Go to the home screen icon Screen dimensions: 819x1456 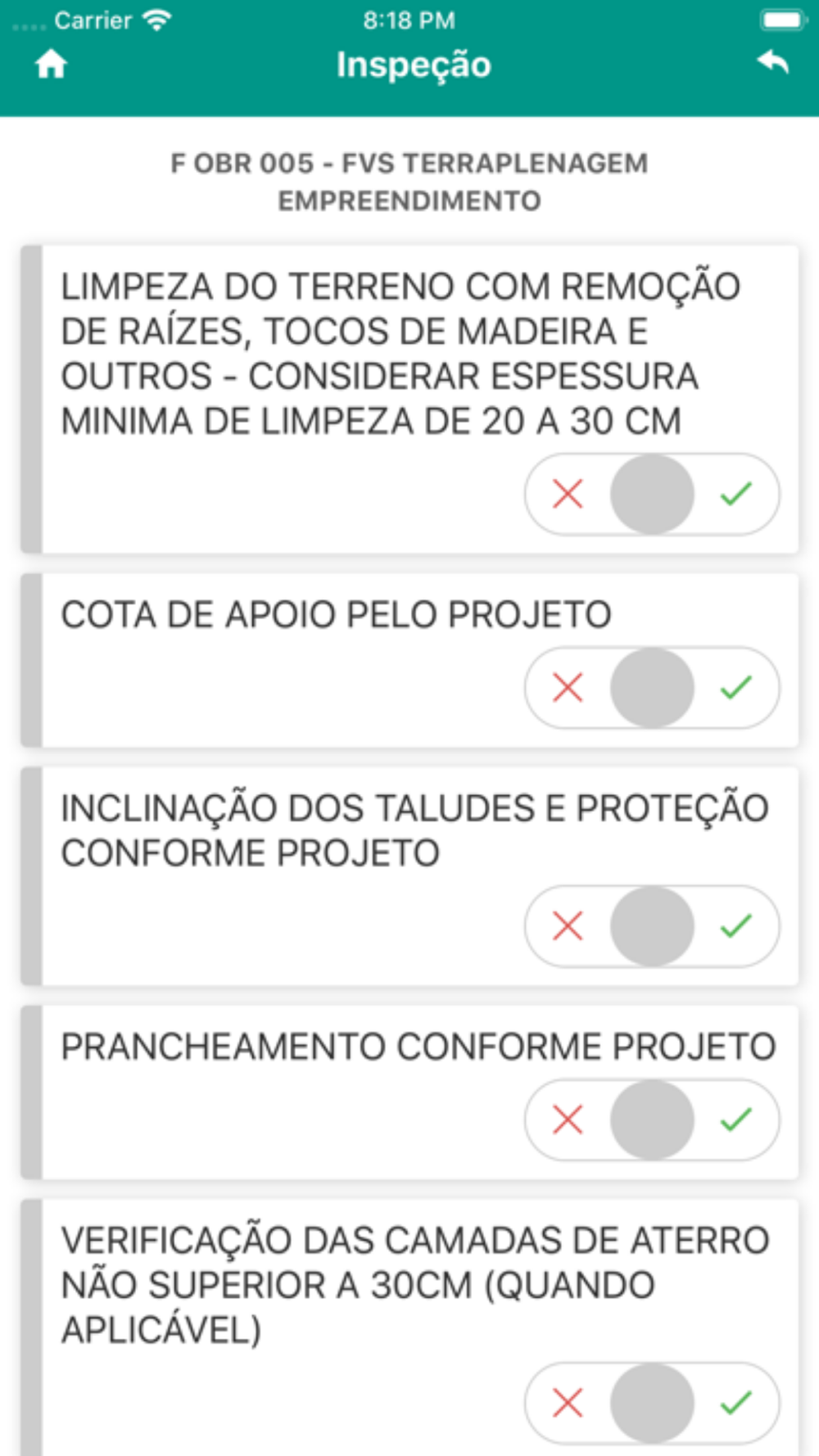[51, 64]
